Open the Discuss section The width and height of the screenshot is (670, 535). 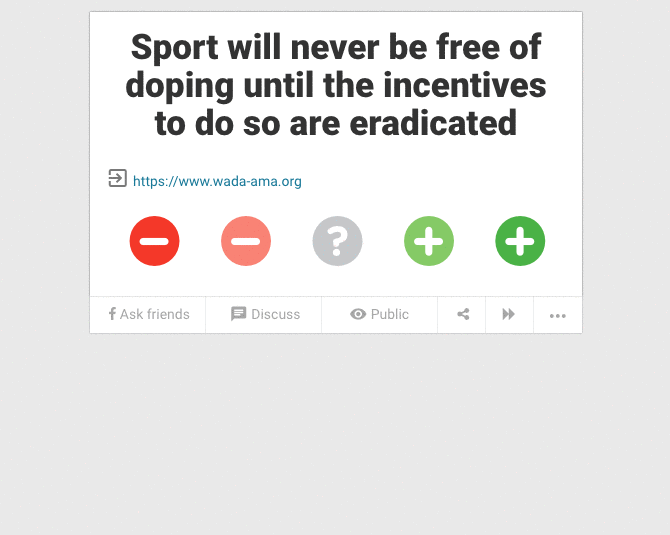pyautogui.click(x=264, y=314)
